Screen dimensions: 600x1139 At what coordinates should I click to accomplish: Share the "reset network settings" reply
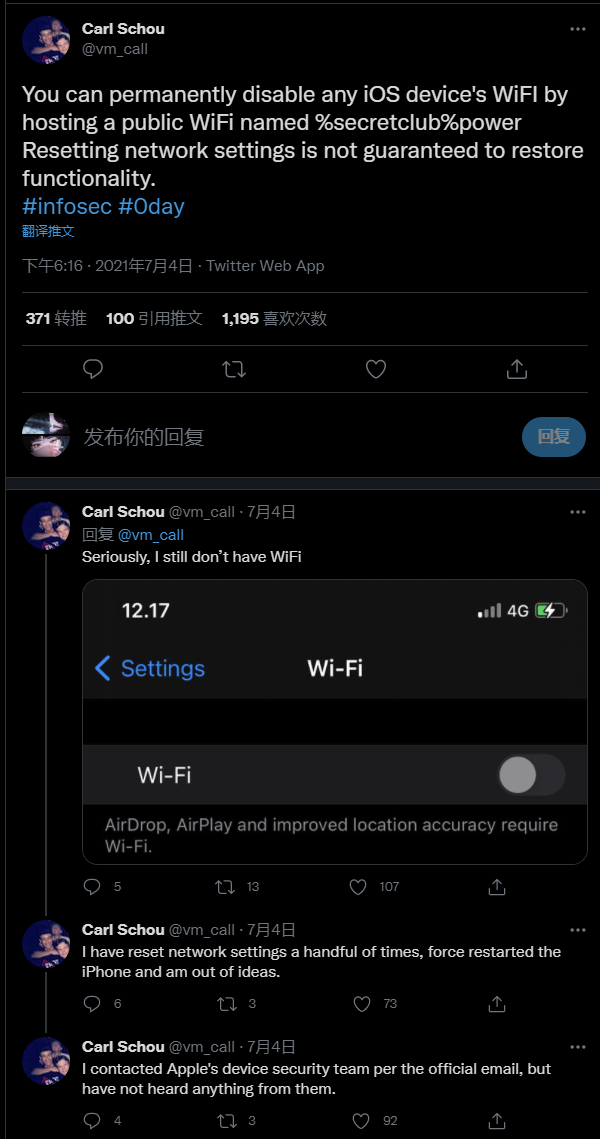click(496, 1003)
